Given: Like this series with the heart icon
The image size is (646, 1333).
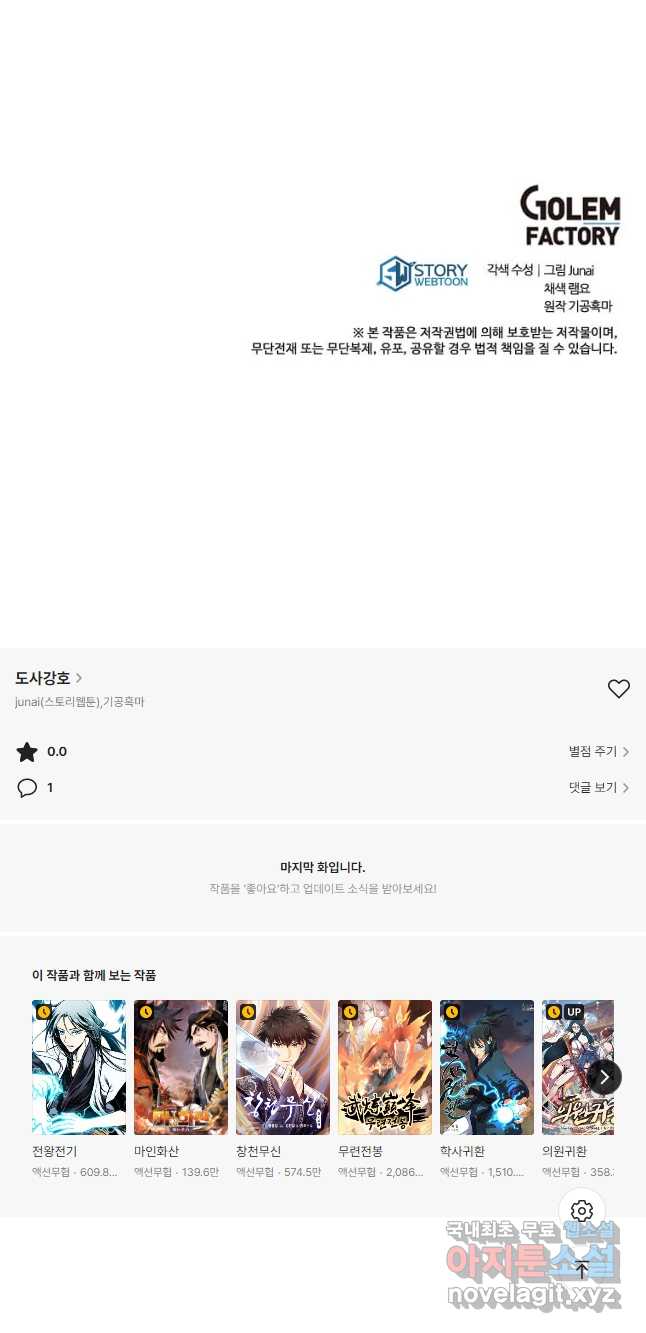Looking at the screenshot, I should (619, 689).
